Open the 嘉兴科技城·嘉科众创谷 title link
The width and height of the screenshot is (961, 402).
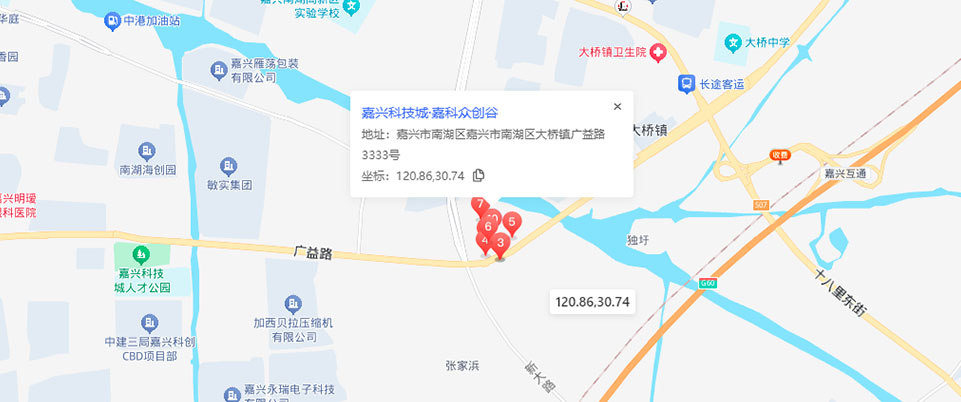[x=429, y=113]
